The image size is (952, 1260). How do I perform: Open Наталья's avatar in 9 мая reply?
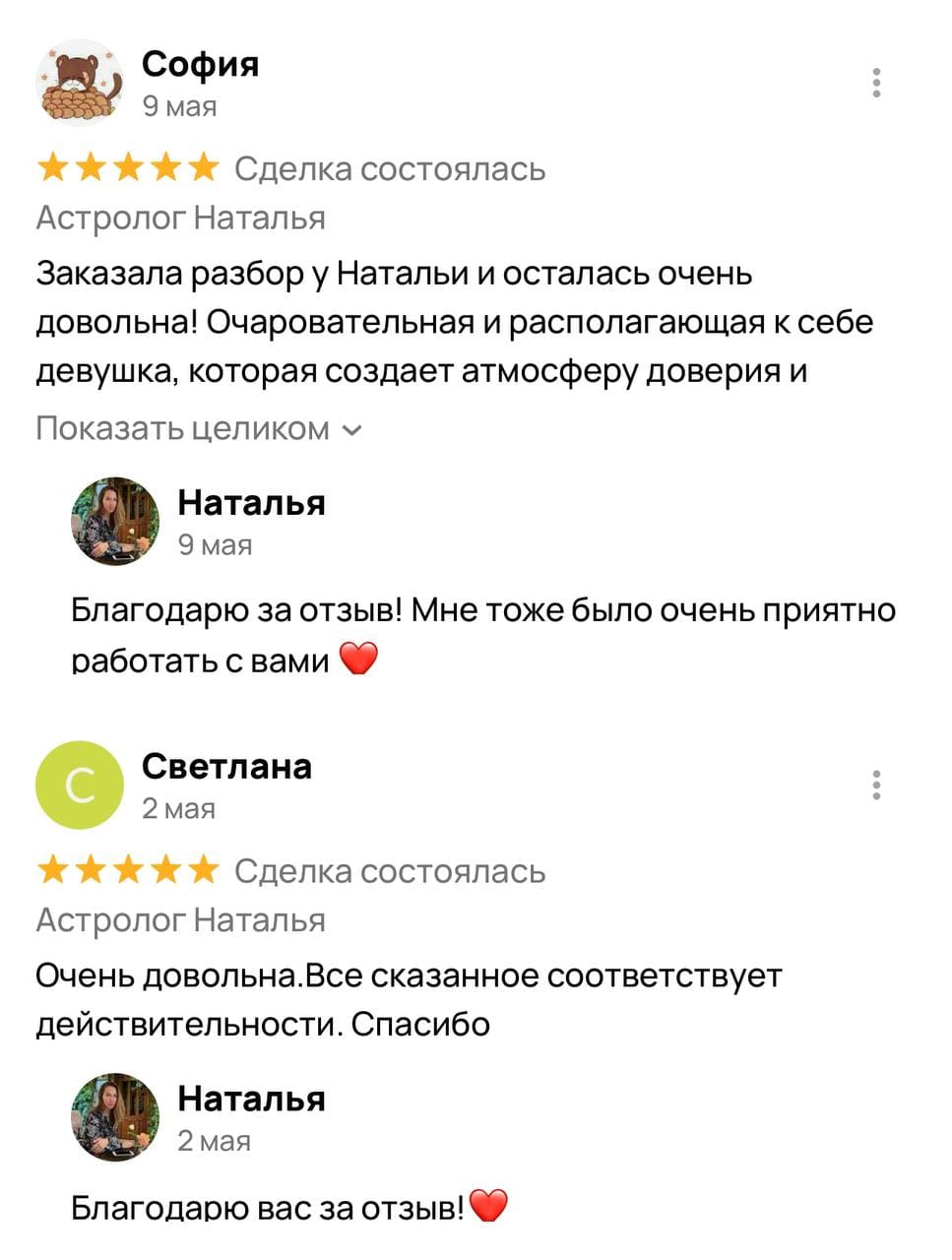(x=115, y=522)
